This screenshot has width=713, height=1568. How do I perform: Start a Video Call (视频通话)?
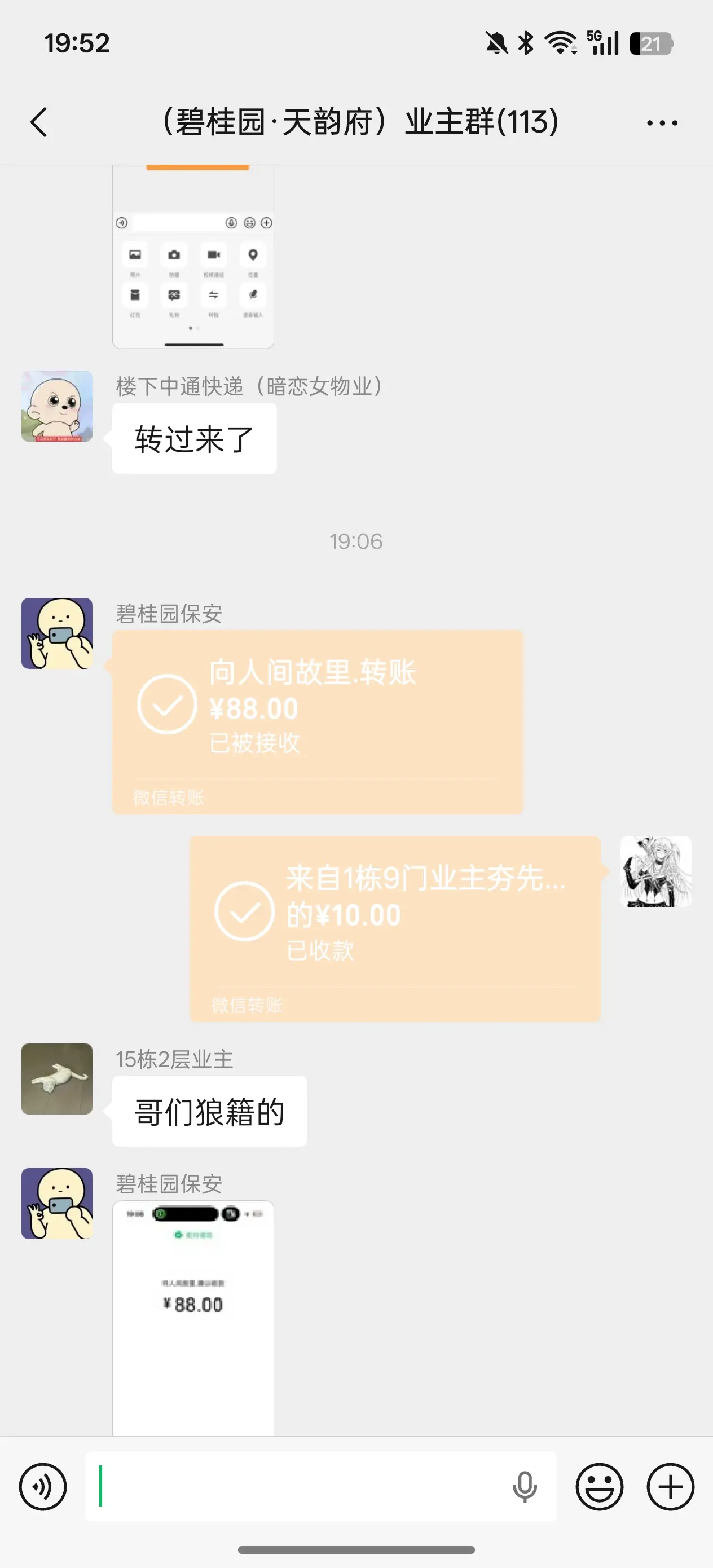pyautogui.click(x=213, y=256)
